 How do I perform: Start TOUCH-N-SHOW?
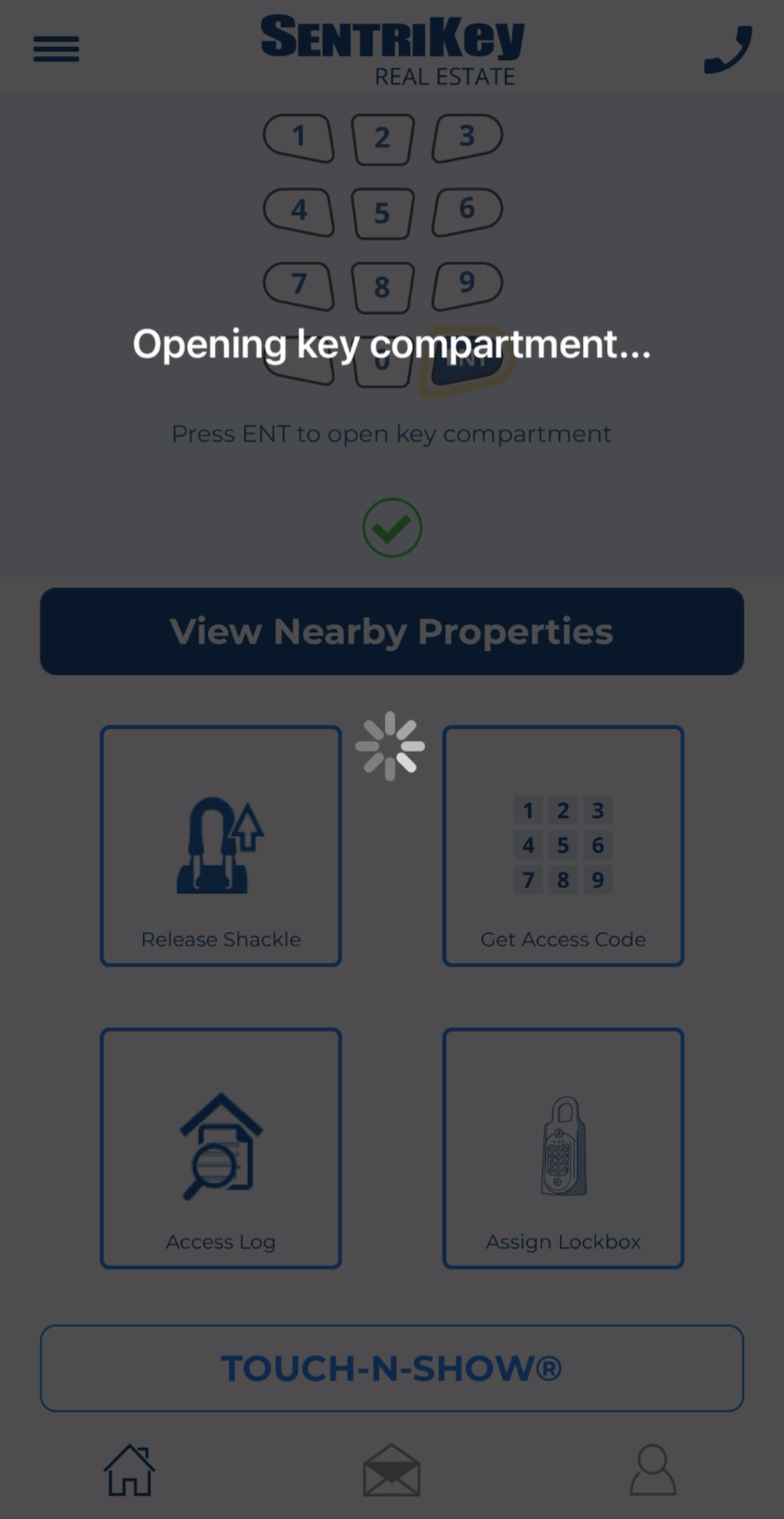pyautogui.click(x=392, y=1368)
